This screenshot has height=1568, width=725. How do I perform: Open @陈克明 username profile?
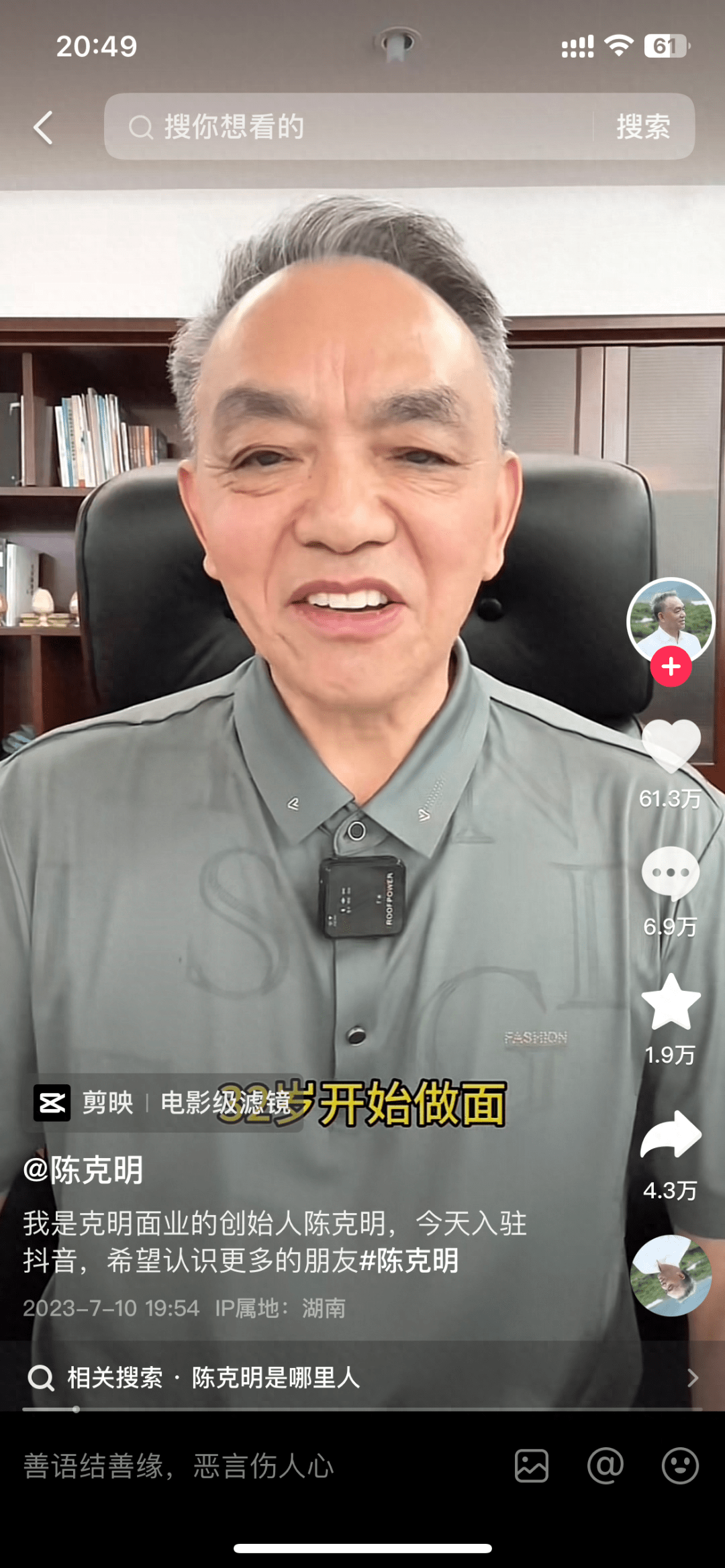(83, 1169)
